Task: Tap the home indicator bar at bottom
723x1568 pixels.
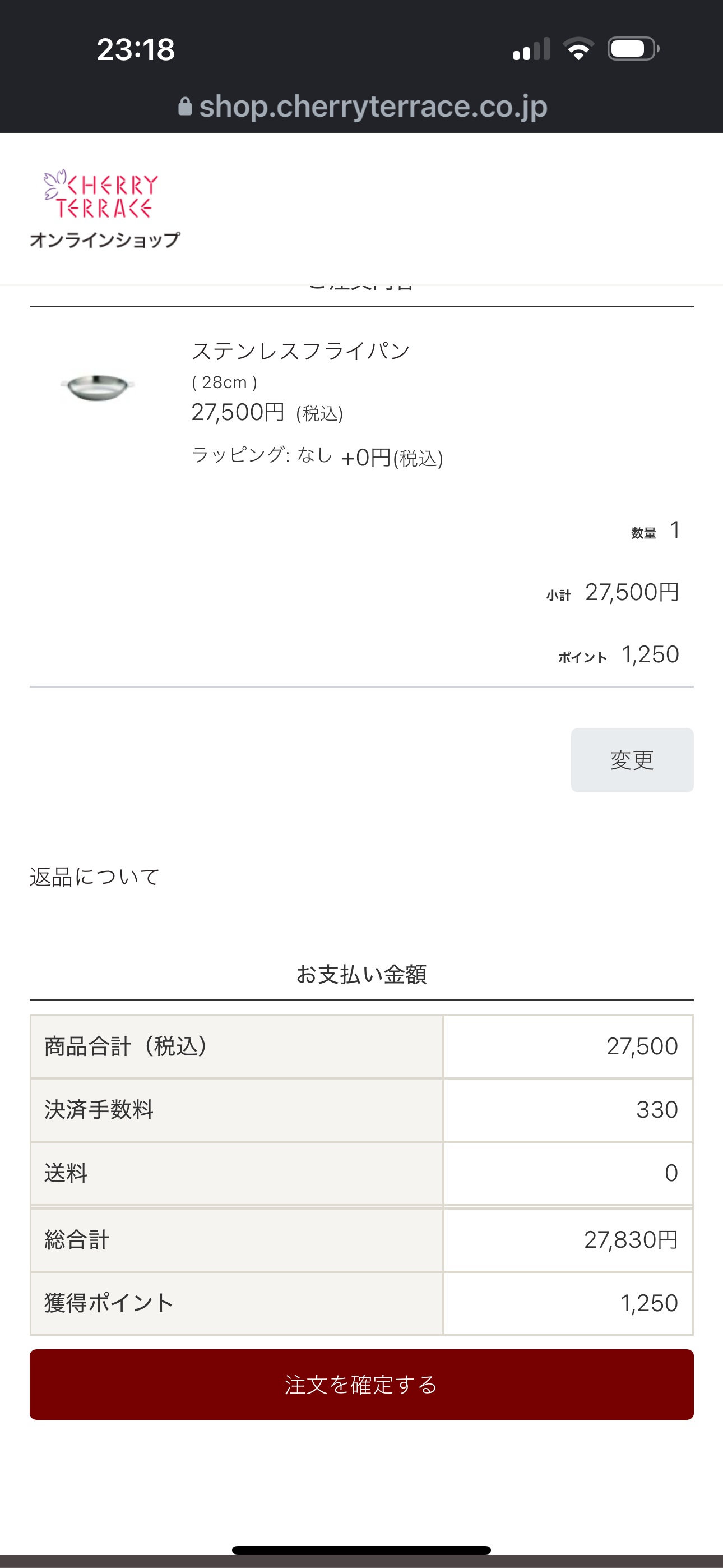Action: [361, 1548]
